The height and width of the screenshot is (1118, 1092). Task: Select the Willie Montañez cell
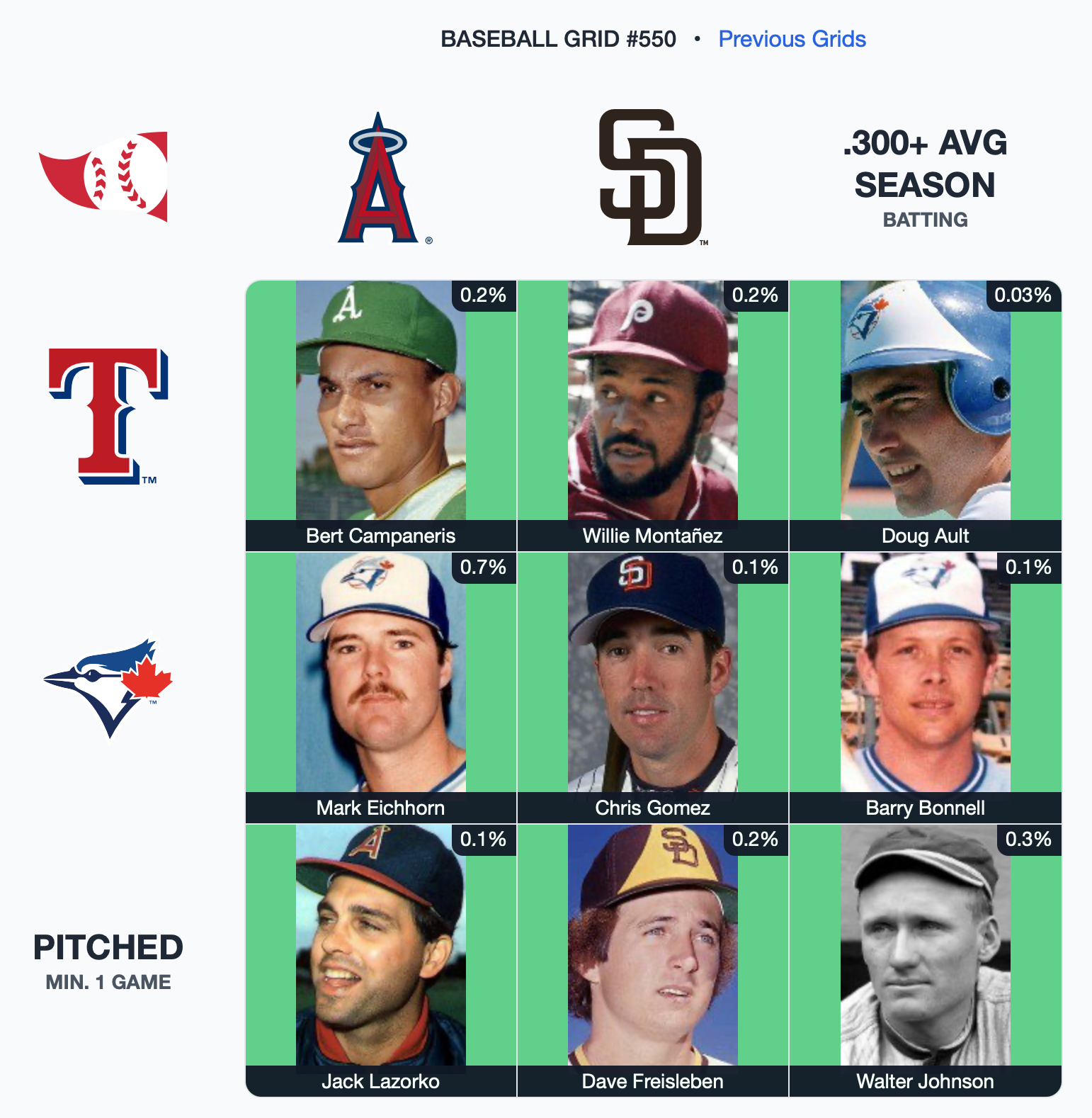652,415
